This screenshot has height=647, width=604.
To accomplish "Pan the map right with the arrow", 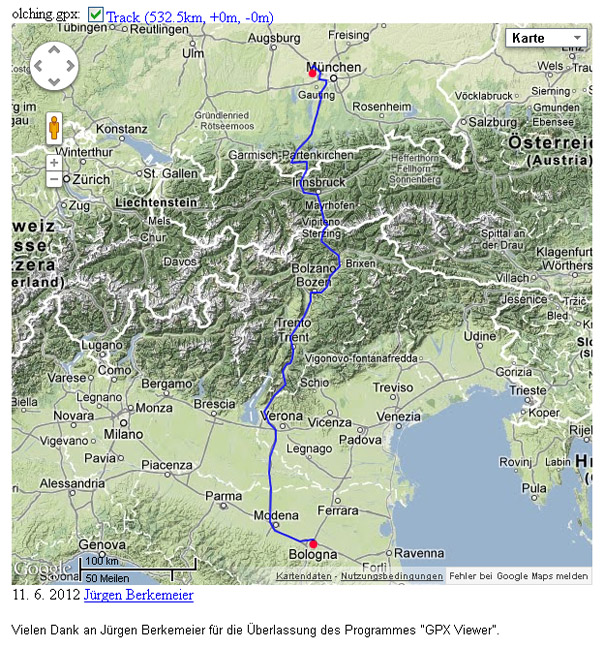I will coord(68,66).
